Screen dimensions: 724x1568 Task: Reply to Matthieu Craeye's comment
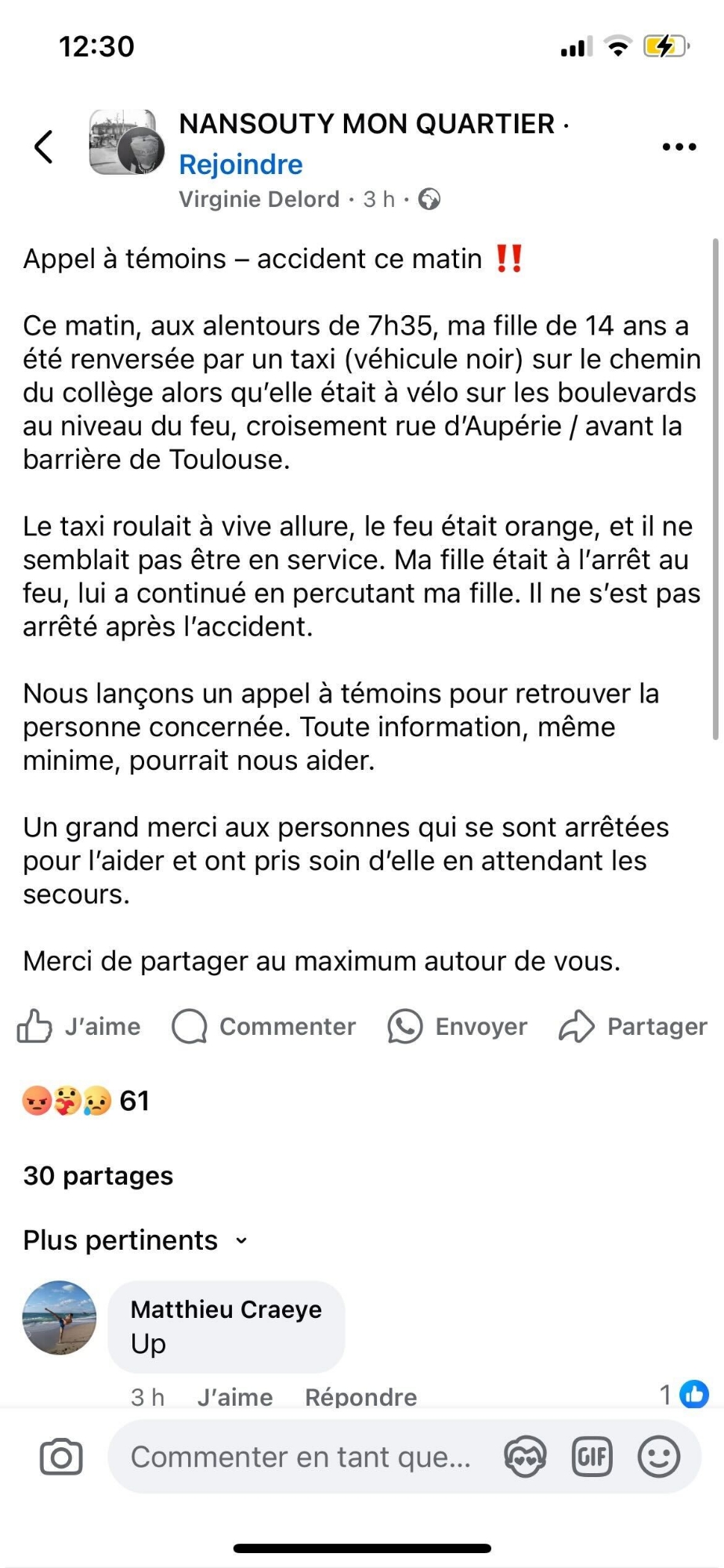[360, 1396]
